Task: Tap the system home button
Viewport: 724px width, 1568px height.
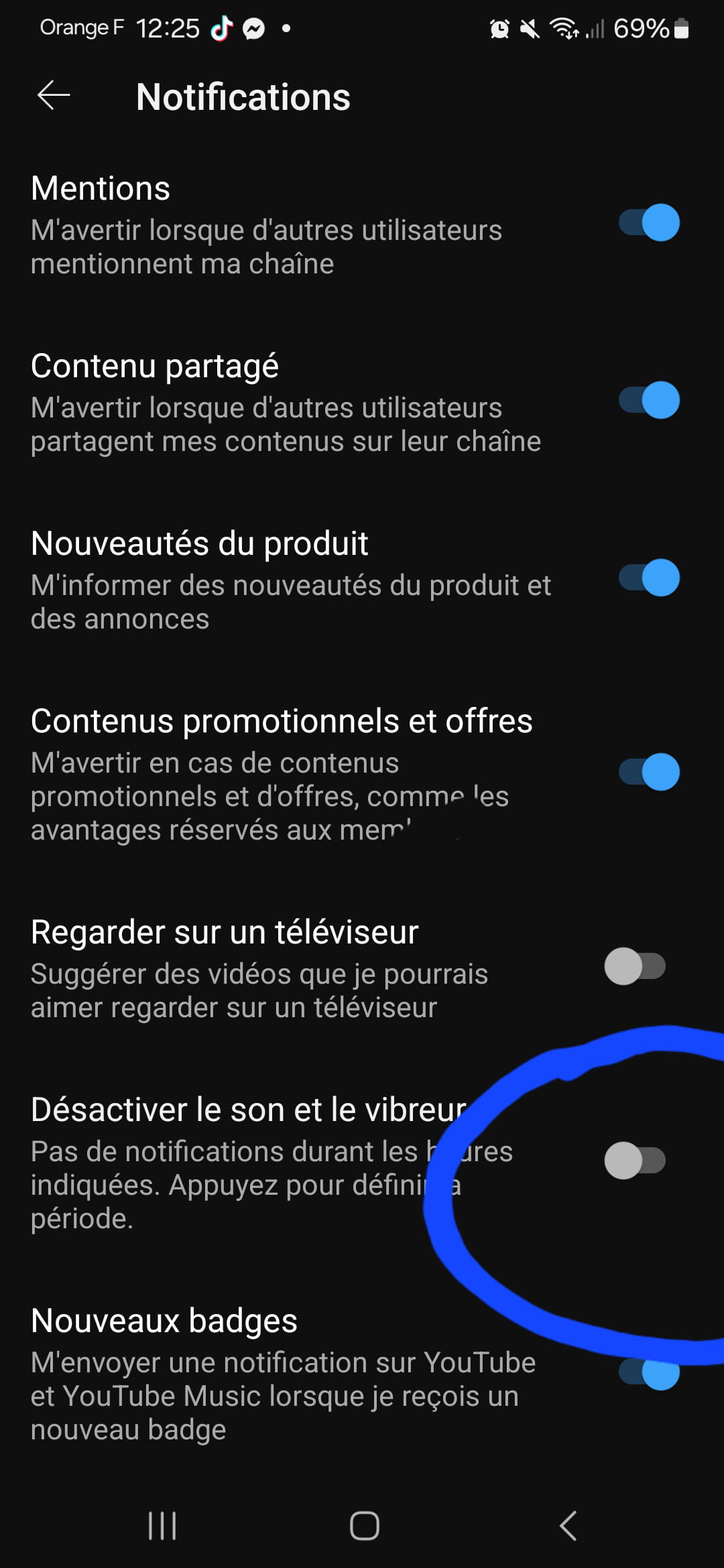Action: (365, 1526)
